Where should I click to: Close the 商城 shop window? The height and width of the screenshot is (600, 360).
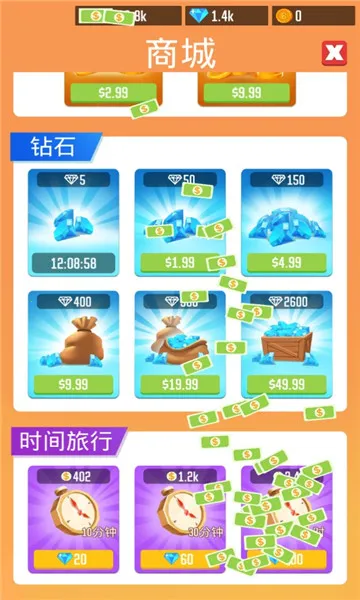(334, 53)
